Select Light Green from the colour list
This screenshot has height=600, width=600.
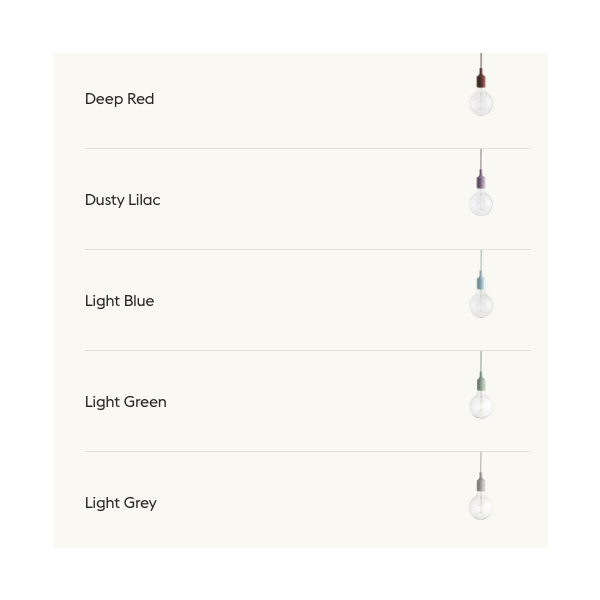(126, 402)
